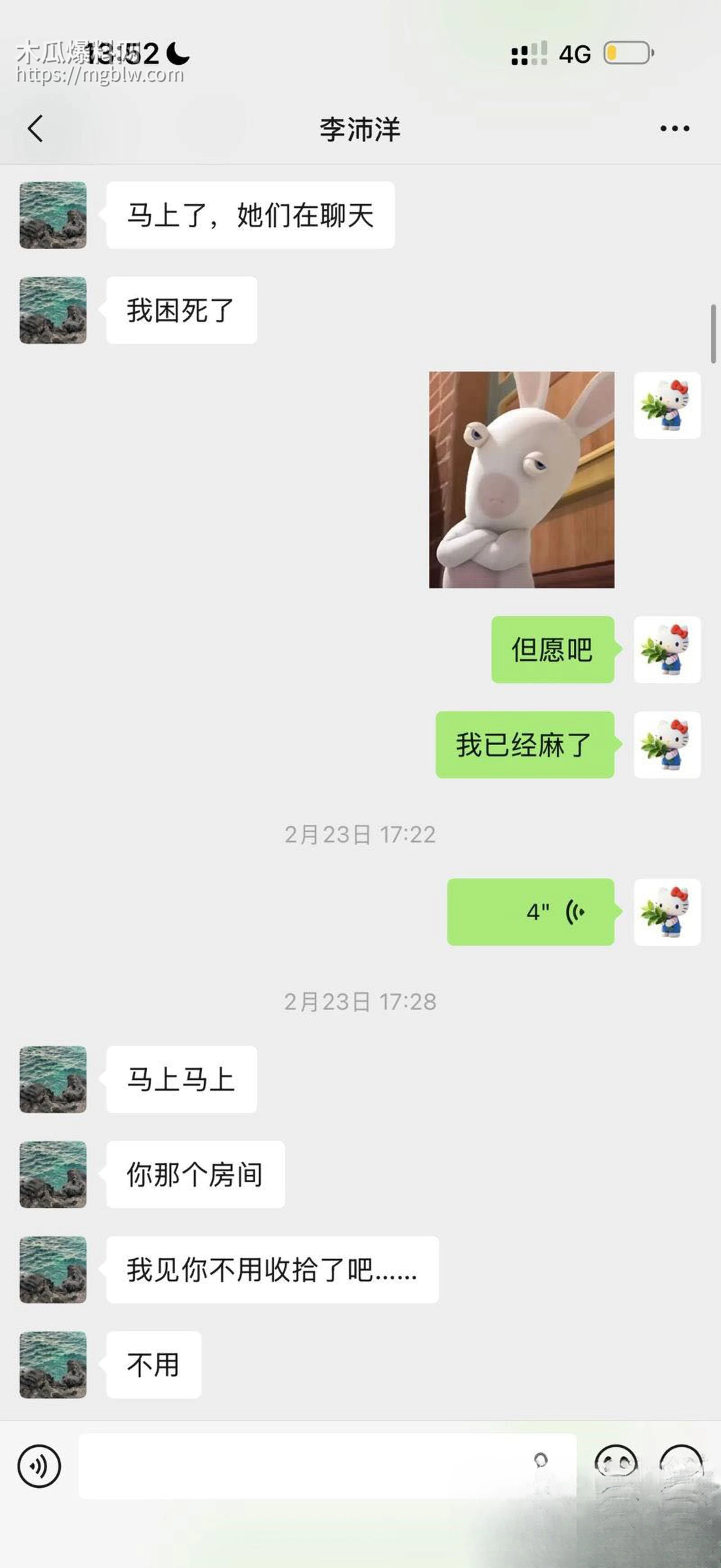Tap the chat title 李沛洋
The image size is (721, 1568).
(x=360, y=128)
